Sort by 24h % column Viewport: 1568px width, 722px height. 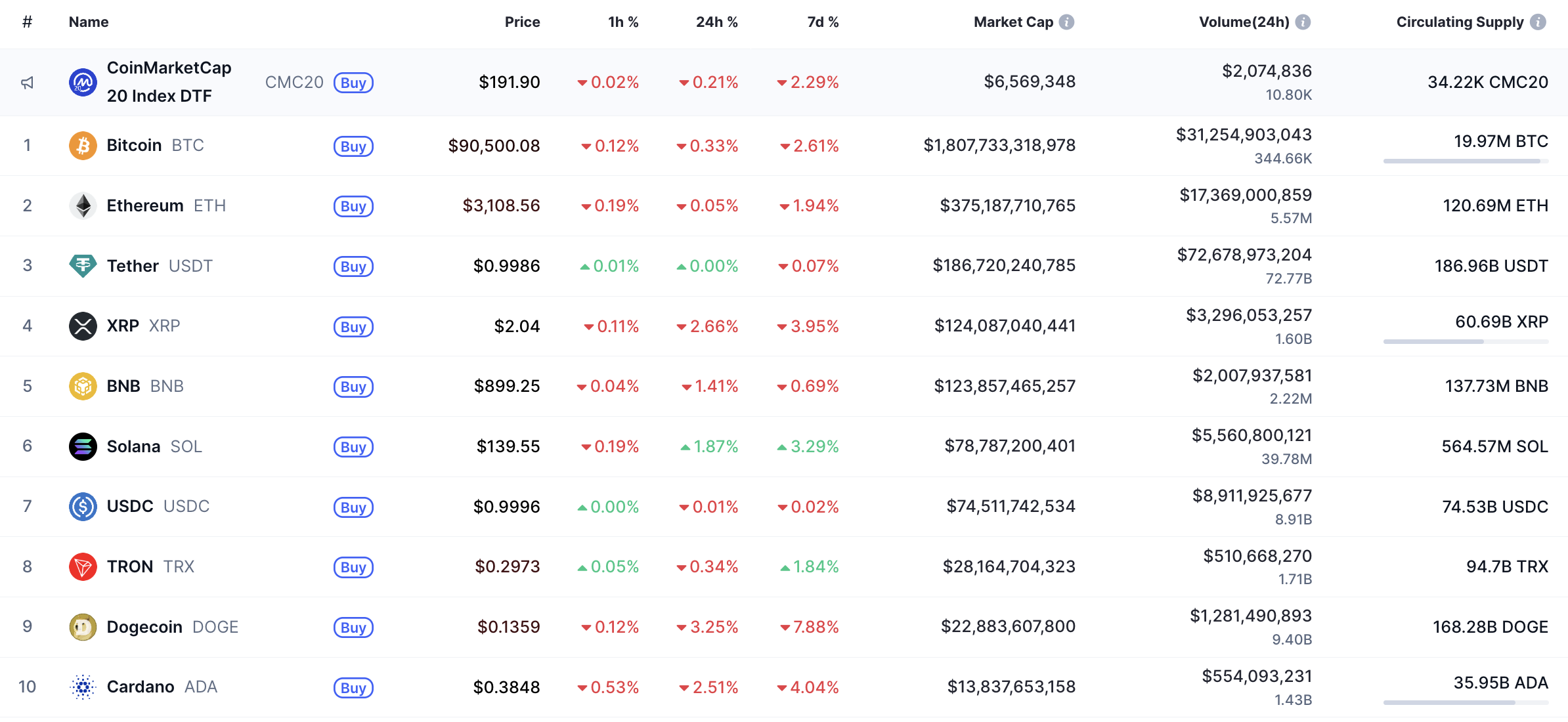tap(716, 22)
